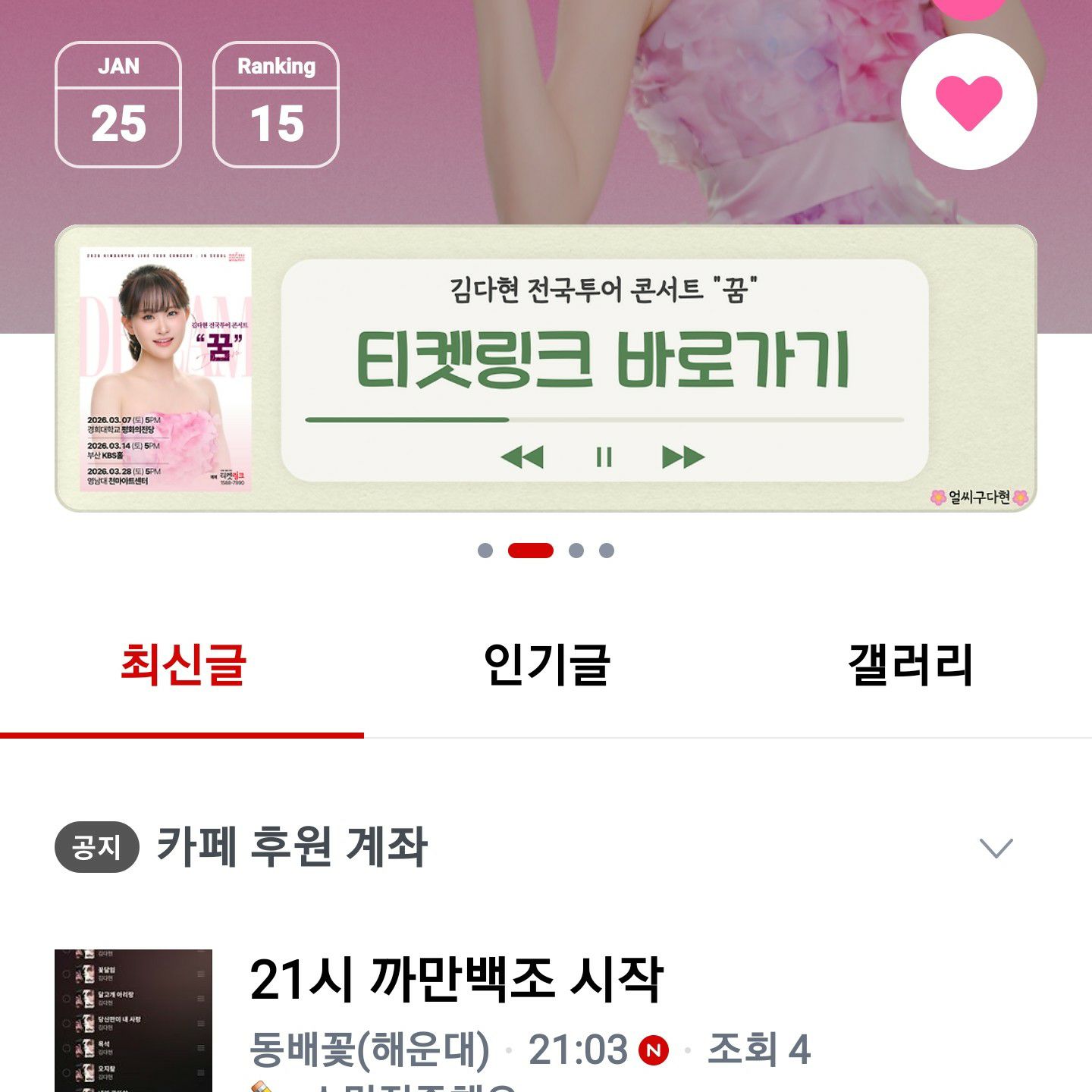Open the Ranking 15 badge
This screenshot has width=1092, height=1092.
tap(276, 105)
